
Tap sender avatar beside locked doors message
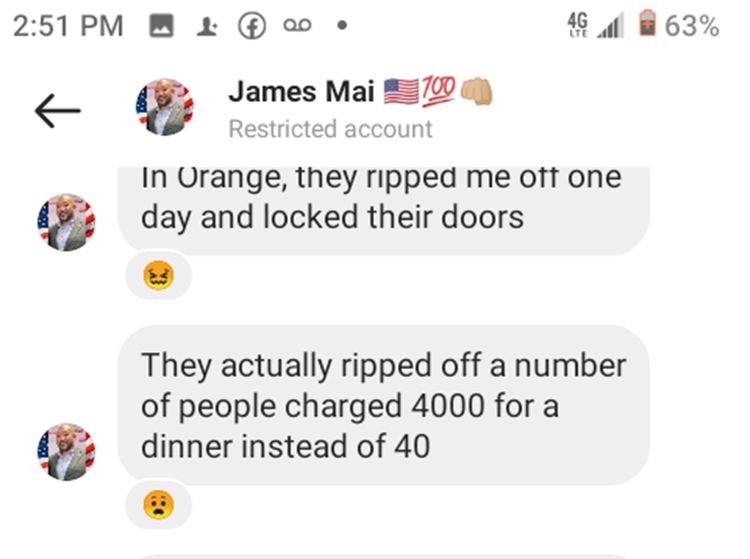point(66,222)
